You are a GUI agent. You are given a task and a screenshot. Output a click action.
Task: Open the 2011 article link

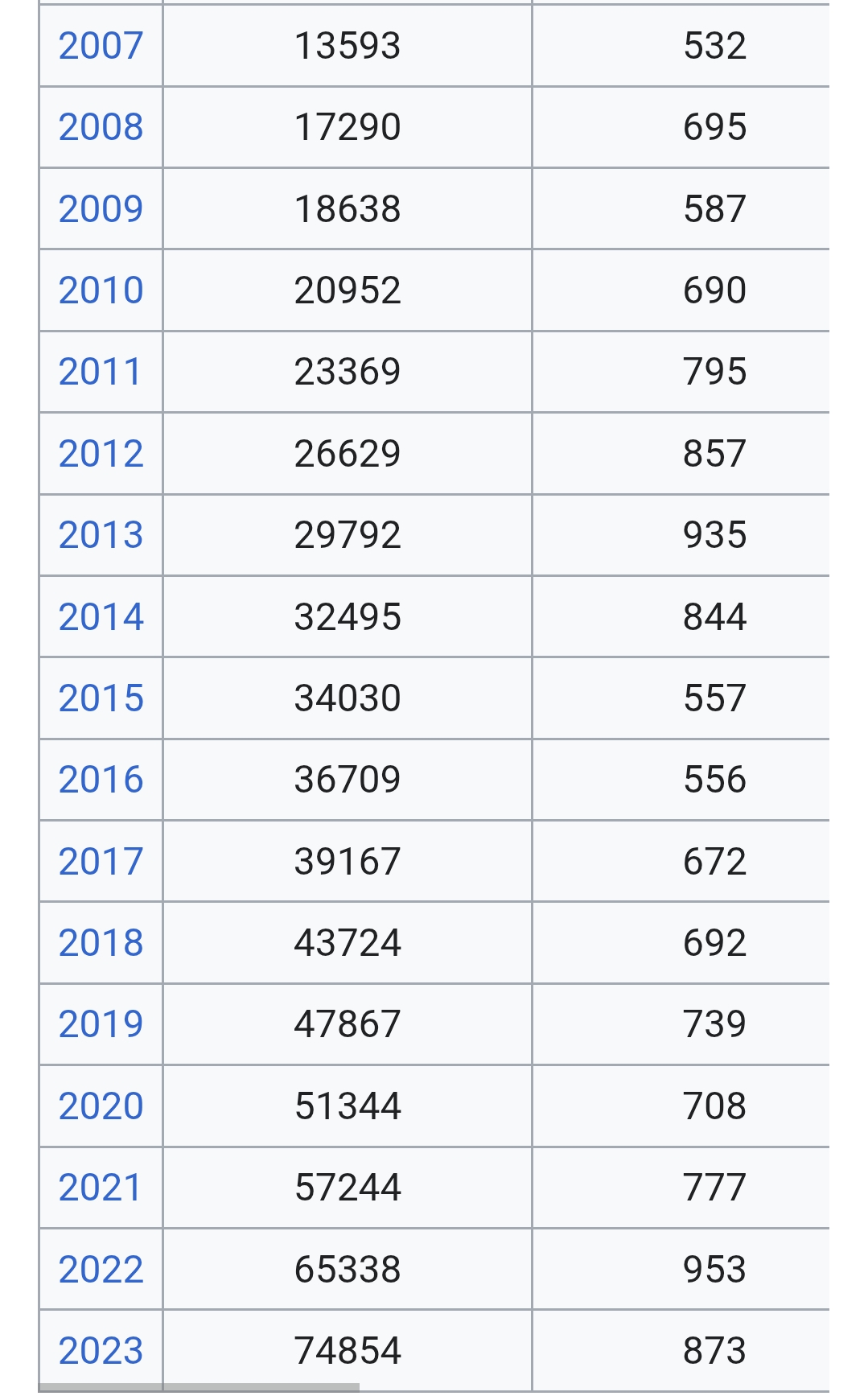click(x=101, y=372)
